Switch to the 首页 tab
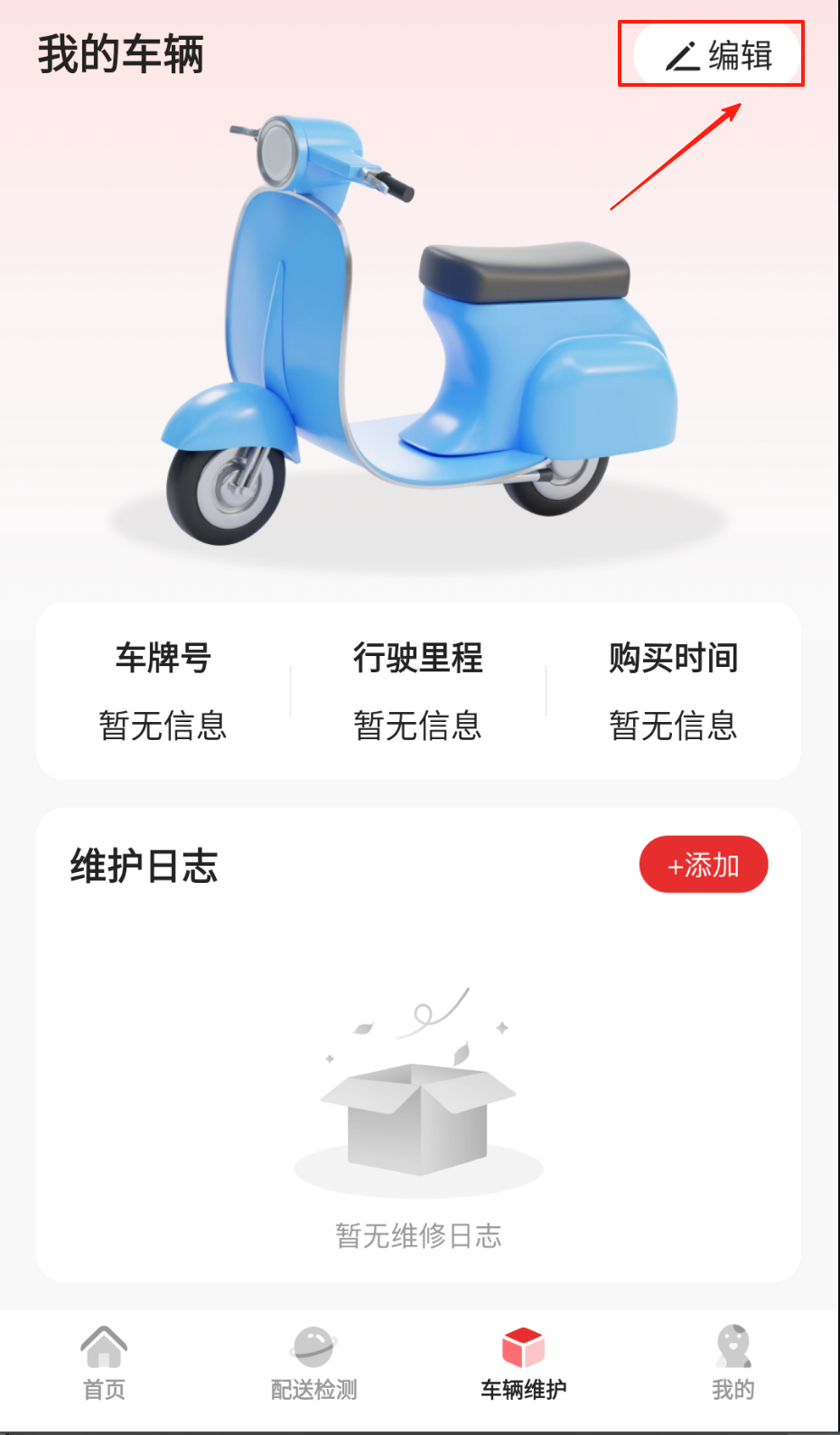The height and width of the screenshot is (1435, 840). 104,1364
